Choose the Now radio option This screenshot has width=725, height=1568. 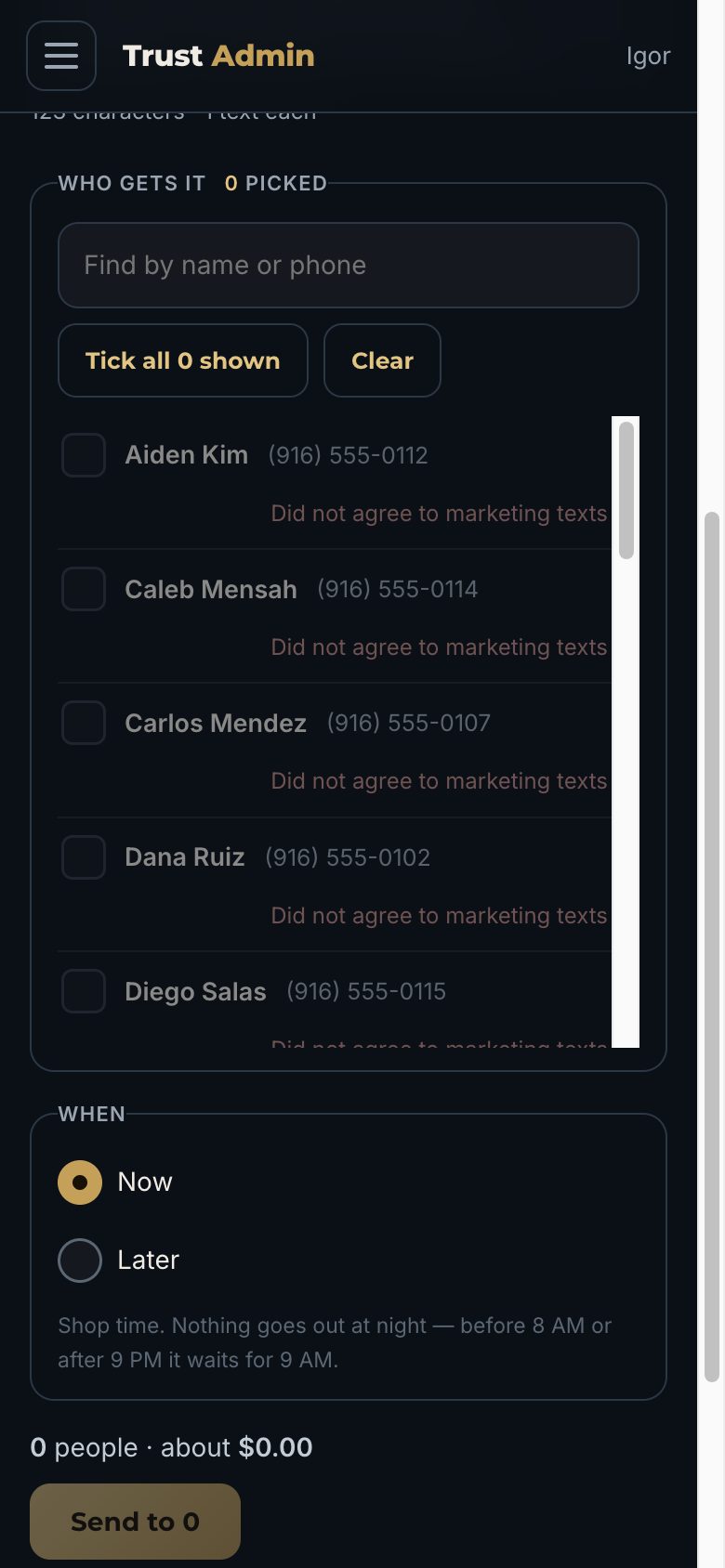pos(80,1183)
